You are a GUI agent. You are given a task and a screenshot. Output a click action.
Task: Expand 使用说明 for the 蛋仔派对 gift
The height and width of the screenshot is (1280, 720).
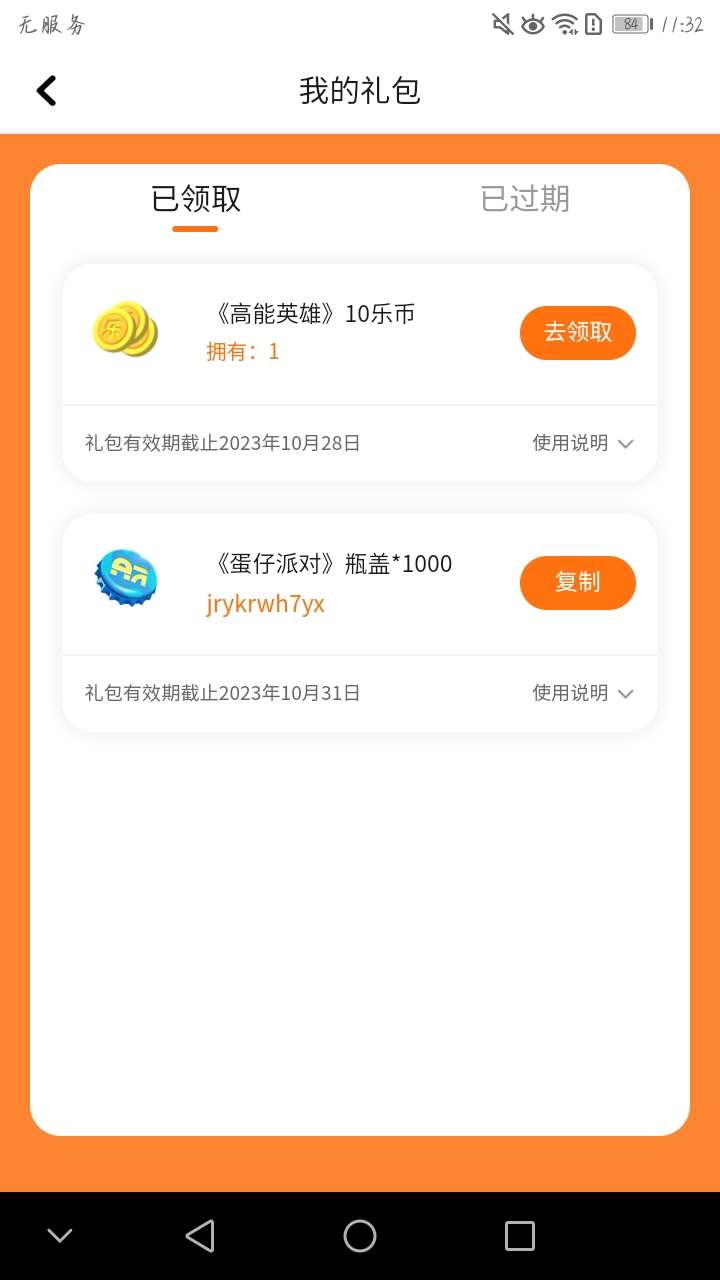pos(582,693)
